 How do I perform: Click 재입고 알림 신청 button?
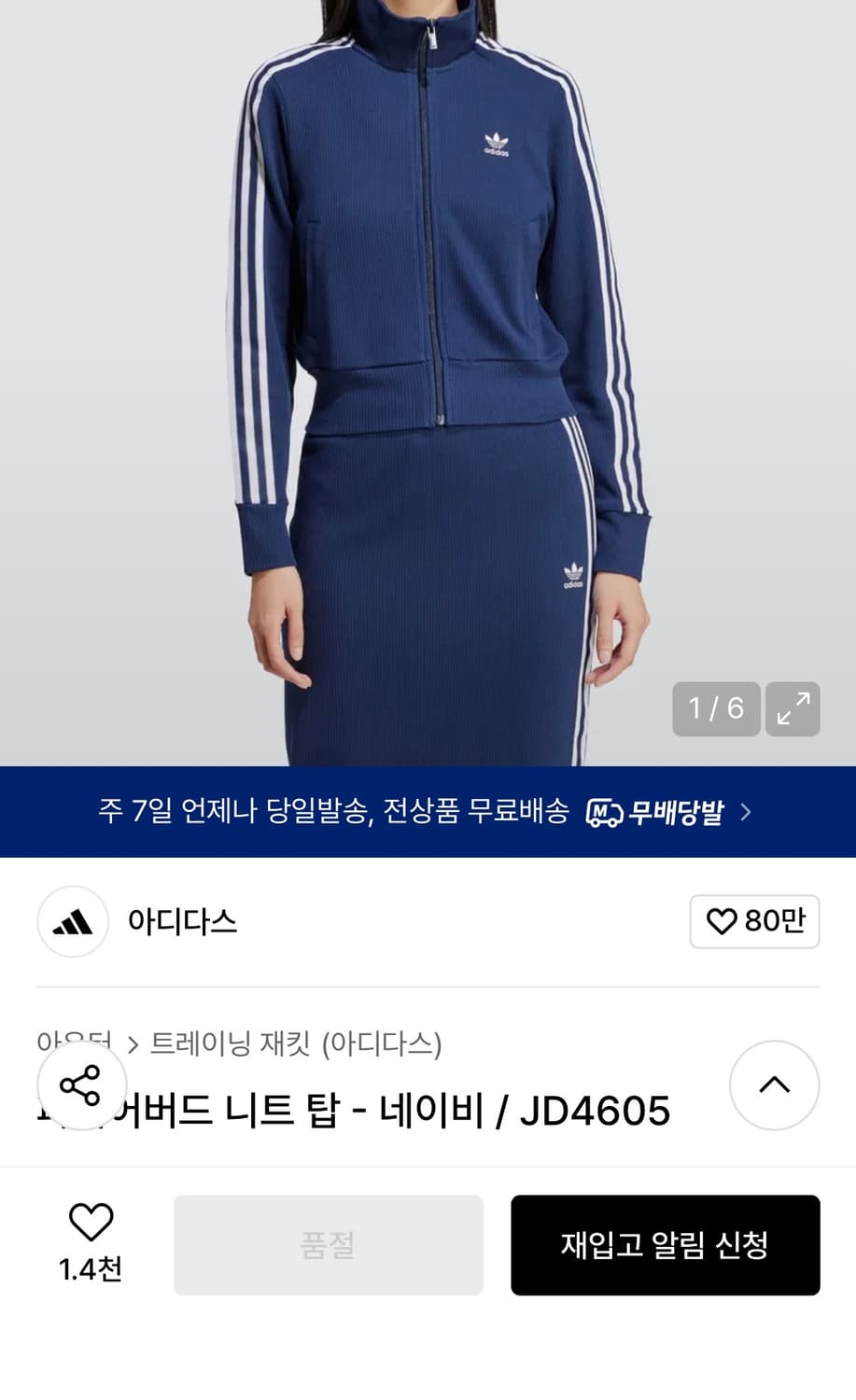(665, 1245)
